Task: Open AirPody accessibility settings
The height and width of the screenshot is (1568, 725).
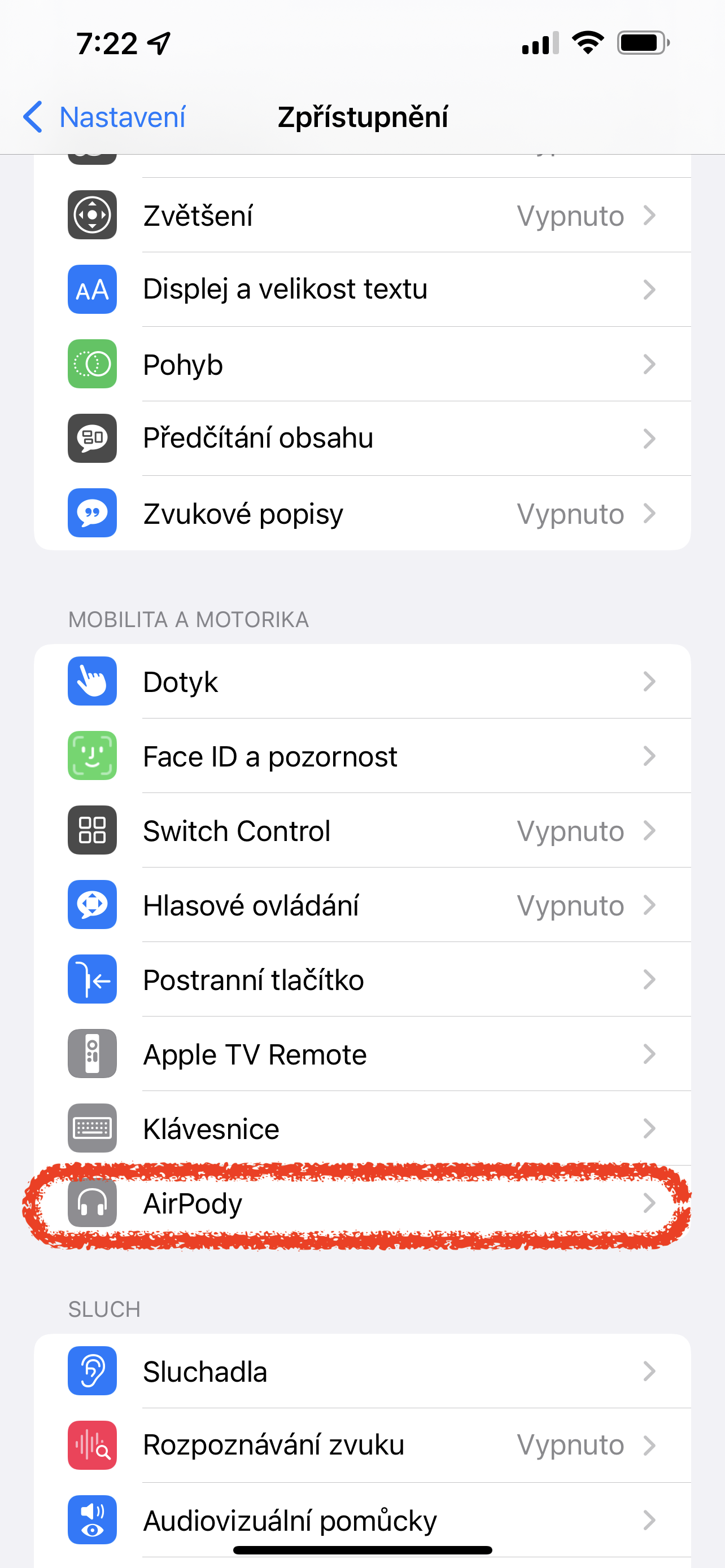Action: 362,1203
